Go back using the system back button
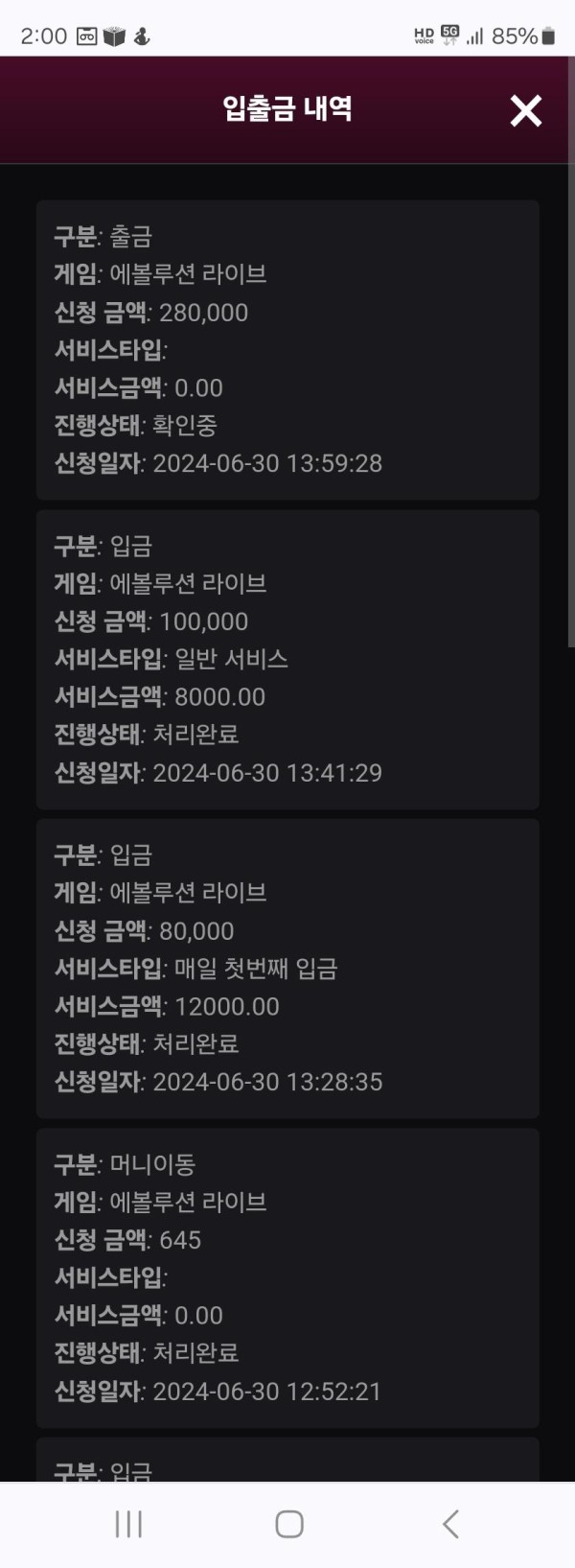Viewport: 575px width, 1568px height. [x=450, y=1524]
